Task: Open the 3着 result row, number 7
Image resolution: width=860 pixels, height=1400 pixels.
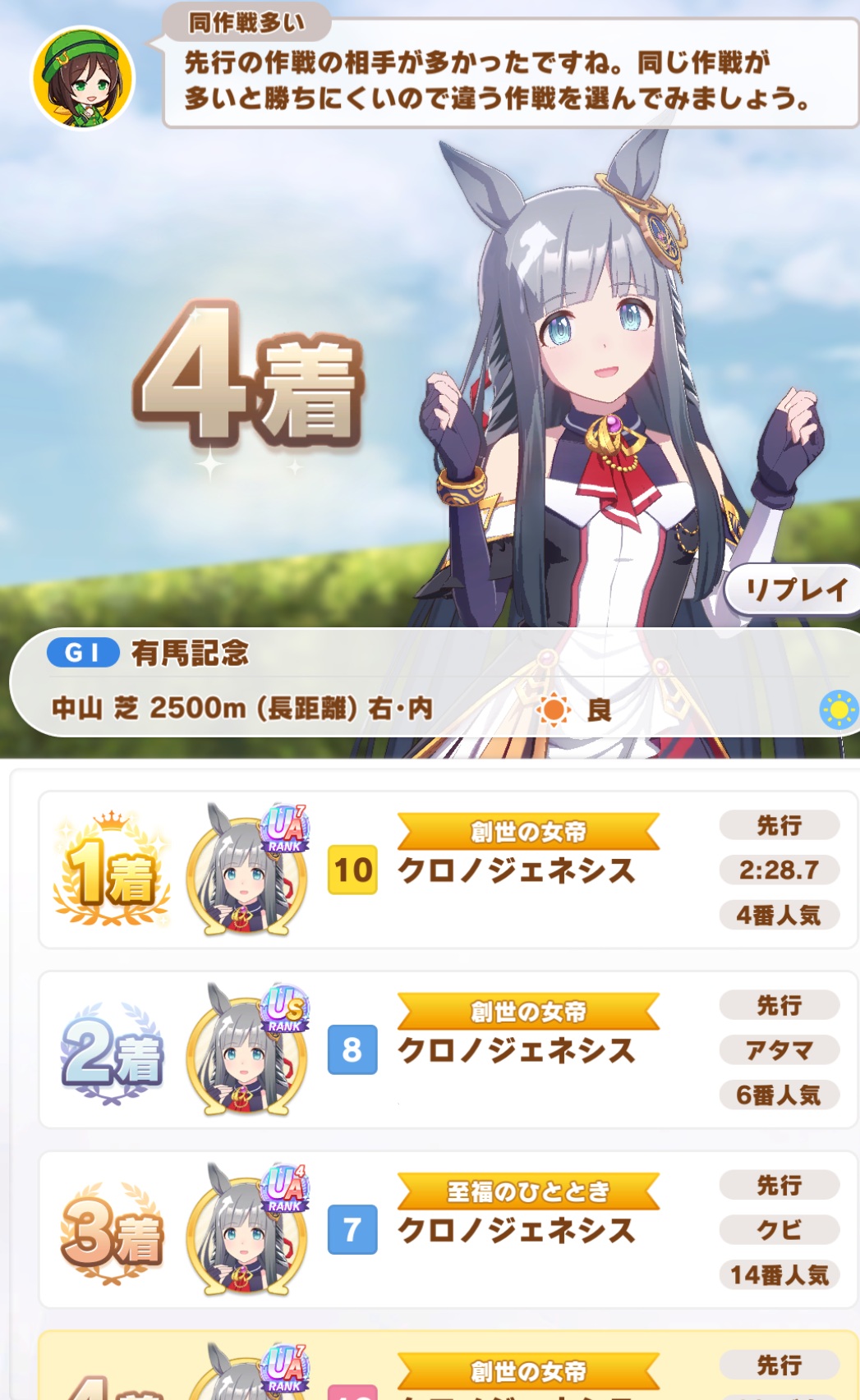Action: 448,1229
